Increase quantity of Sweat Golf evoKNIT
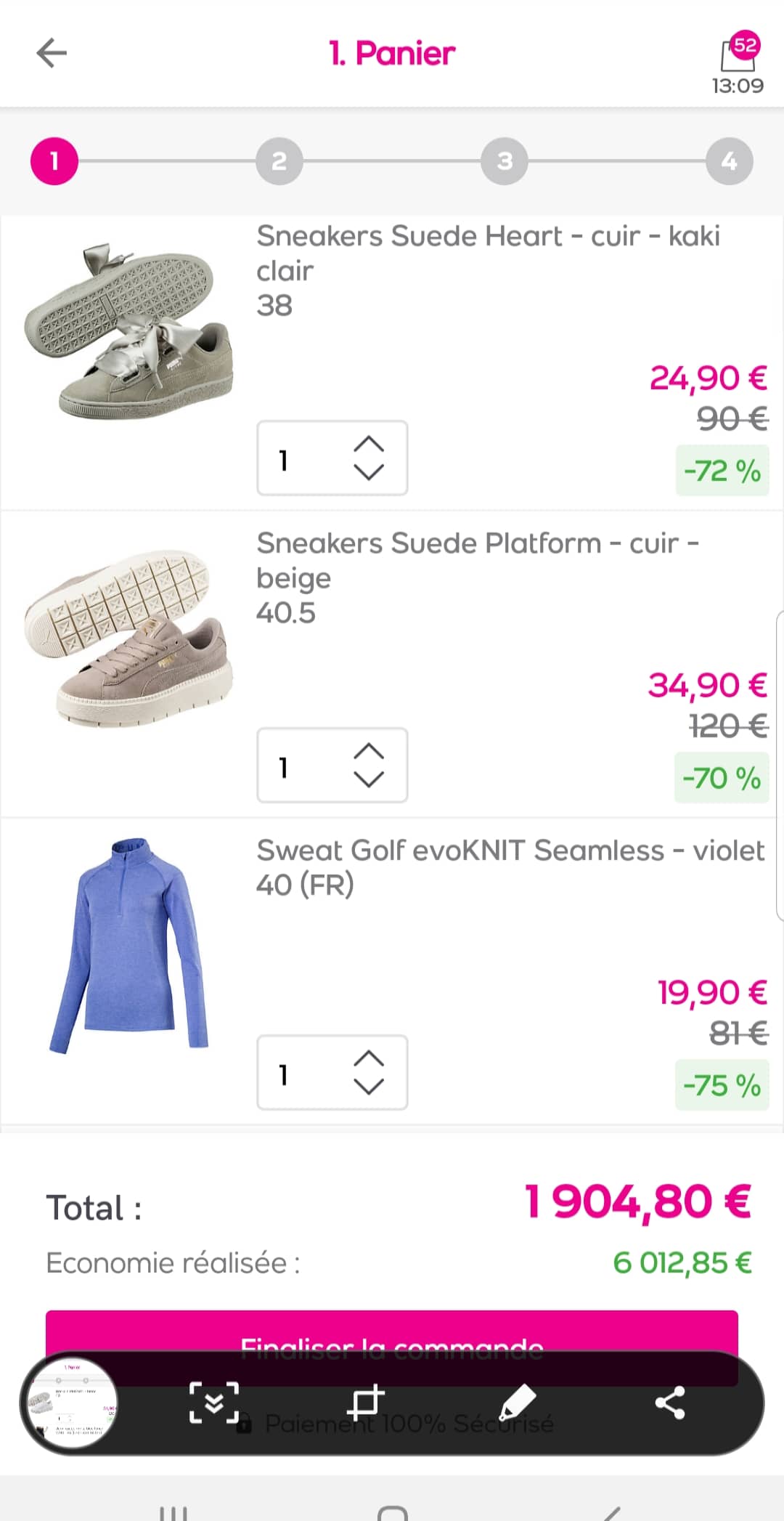 (369, 1058)
